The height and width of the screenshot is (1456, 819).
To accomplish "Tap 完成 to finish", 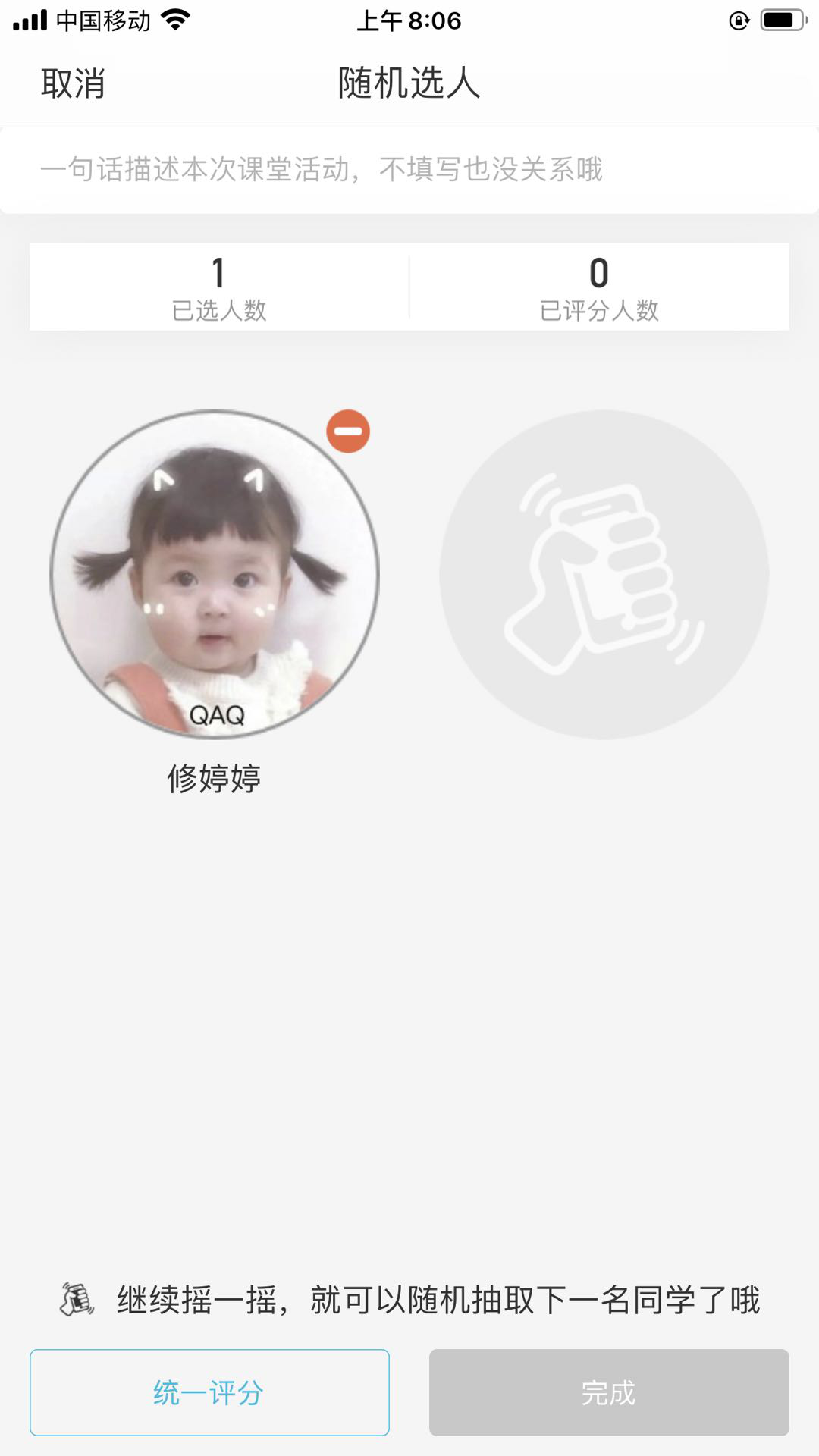I will point(609,1392).
